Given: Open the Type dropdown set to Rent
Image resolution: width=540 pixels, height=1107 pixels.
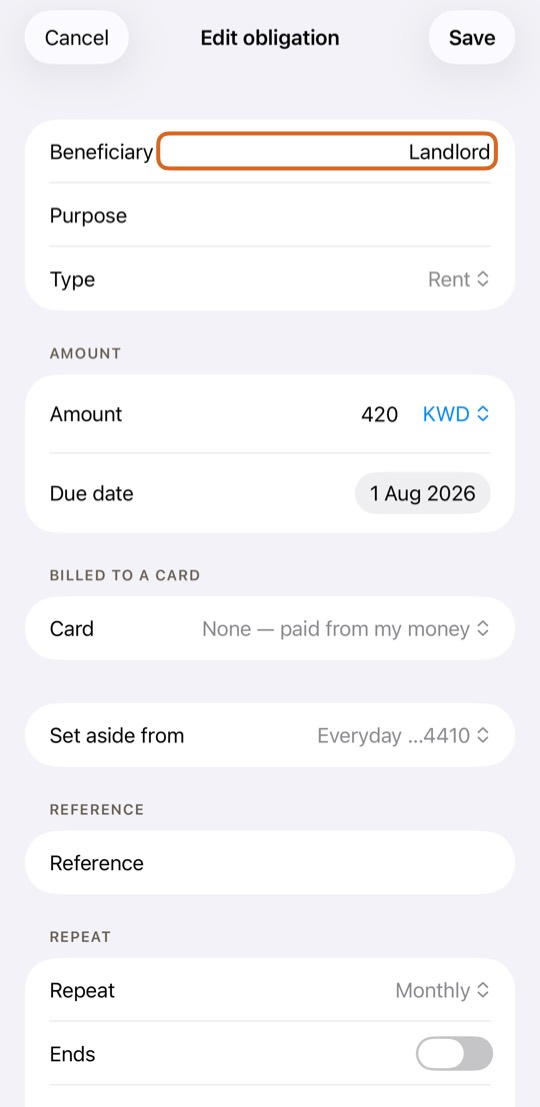Looking at the screenshot, I should pyautogui.click(x=458, y=280).
